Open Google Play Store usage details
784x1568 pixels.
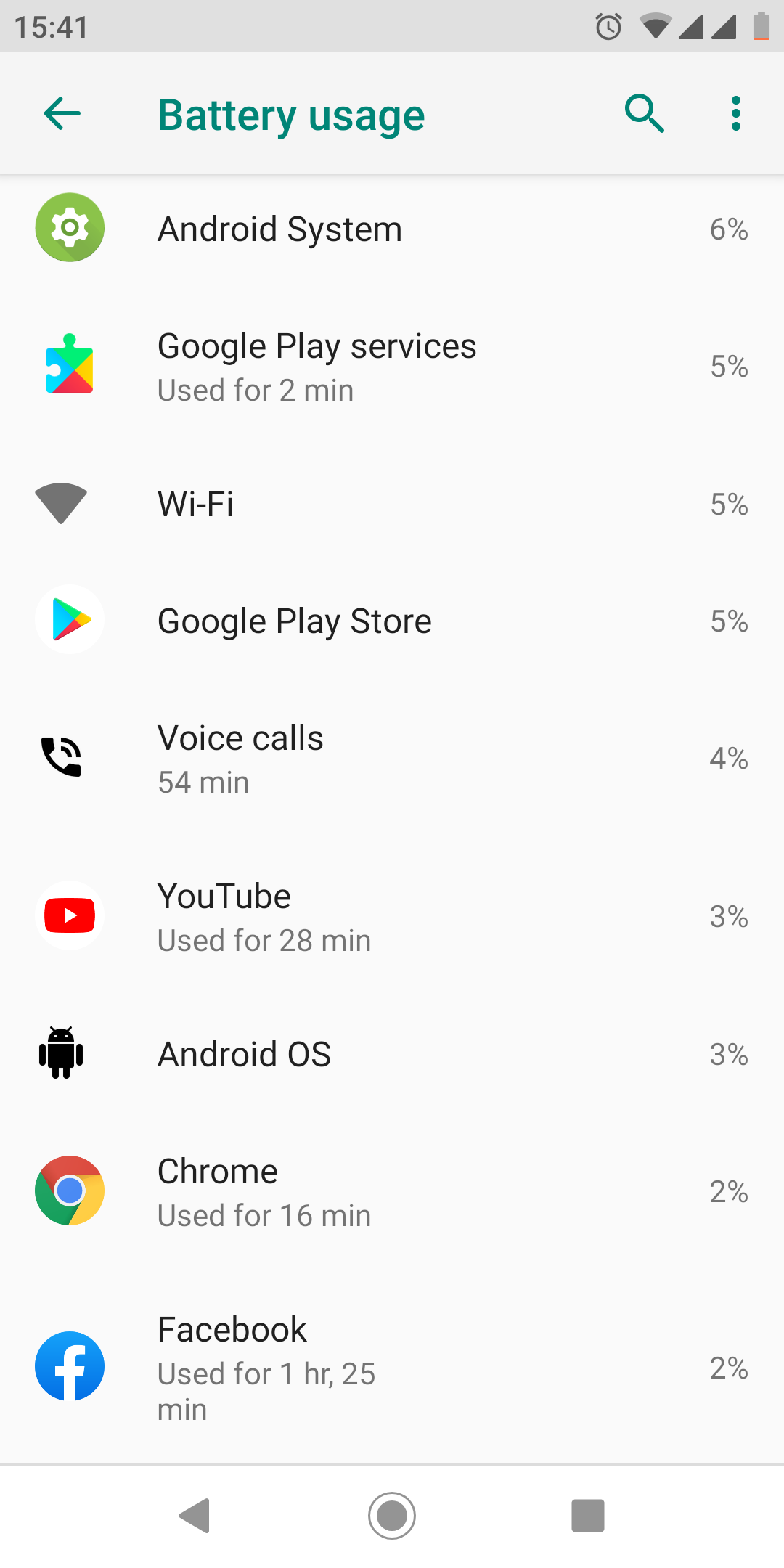click(392, 621)
